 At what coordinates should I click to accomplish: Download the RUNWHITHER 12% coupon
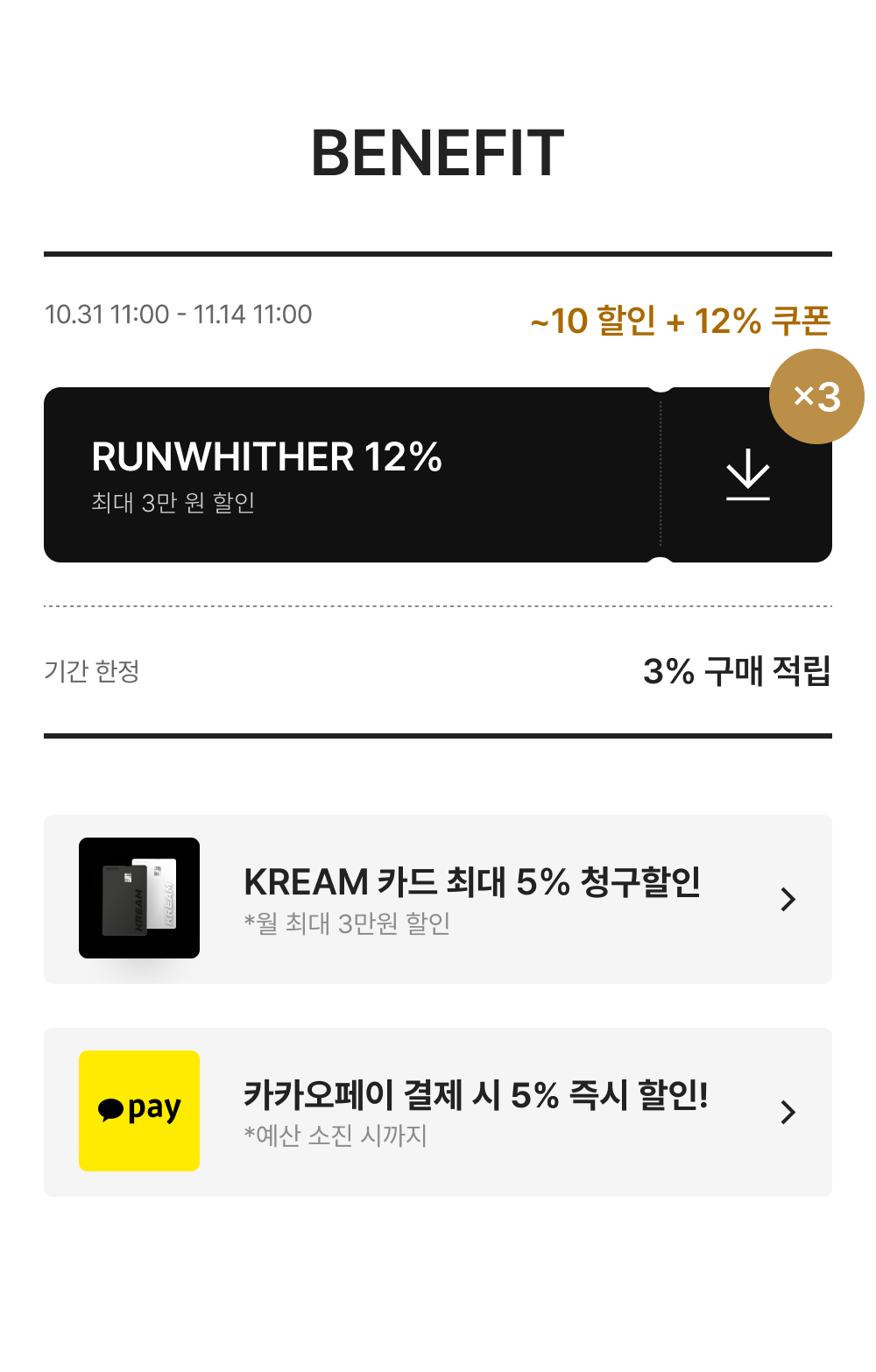point(747,475)
